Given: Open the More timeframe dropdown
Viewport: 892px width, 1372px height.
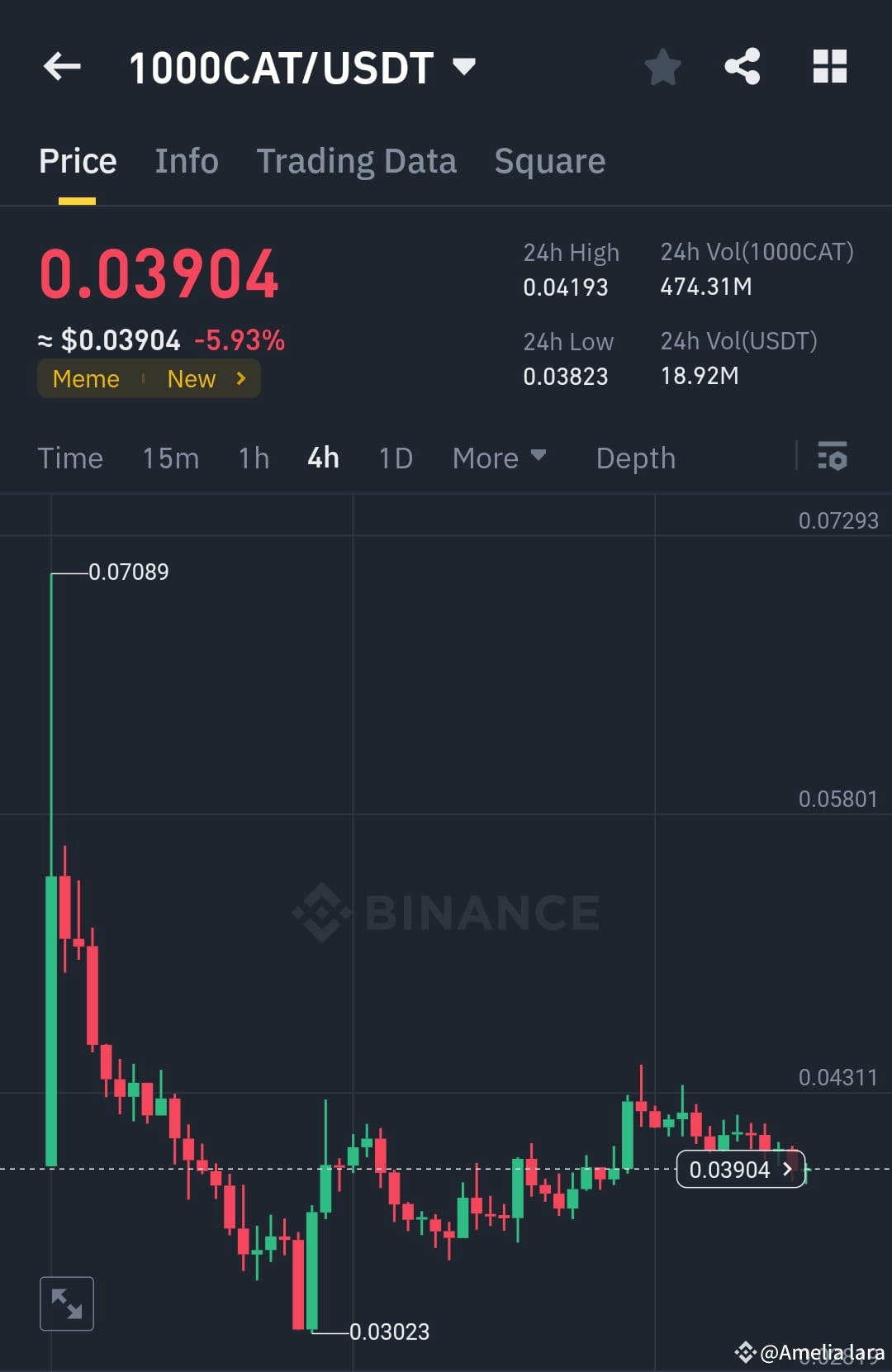Looking at the screenshot, I should pyautogui.click(x=499, y=458).
